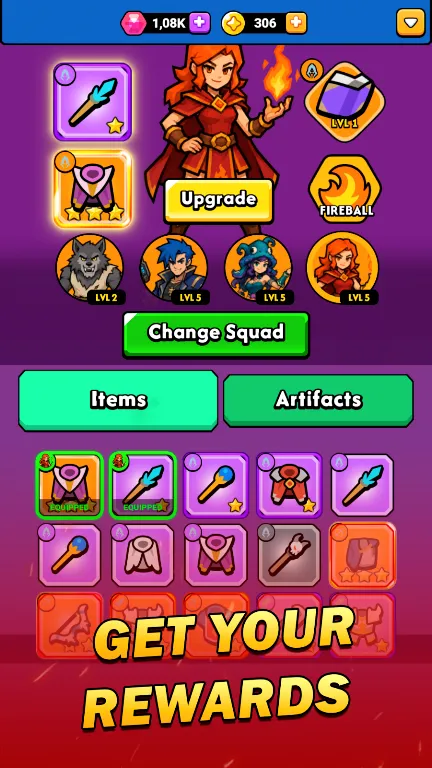Add more pink gems with the plus
432x768 pixels.
point(200,23)
